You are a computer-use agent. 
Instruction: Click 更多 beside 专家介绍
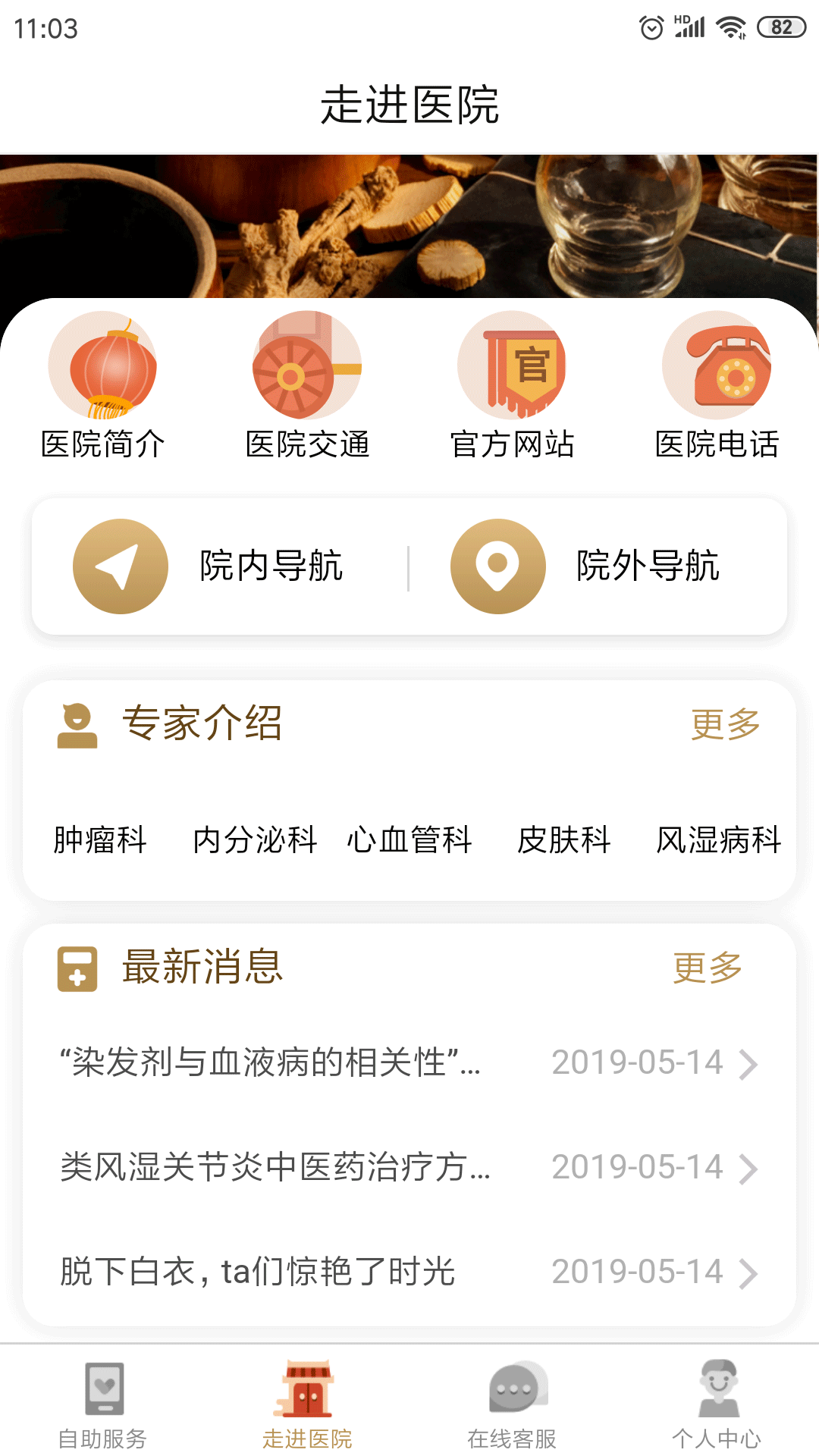pyautogui.click(x=723, y=725)
